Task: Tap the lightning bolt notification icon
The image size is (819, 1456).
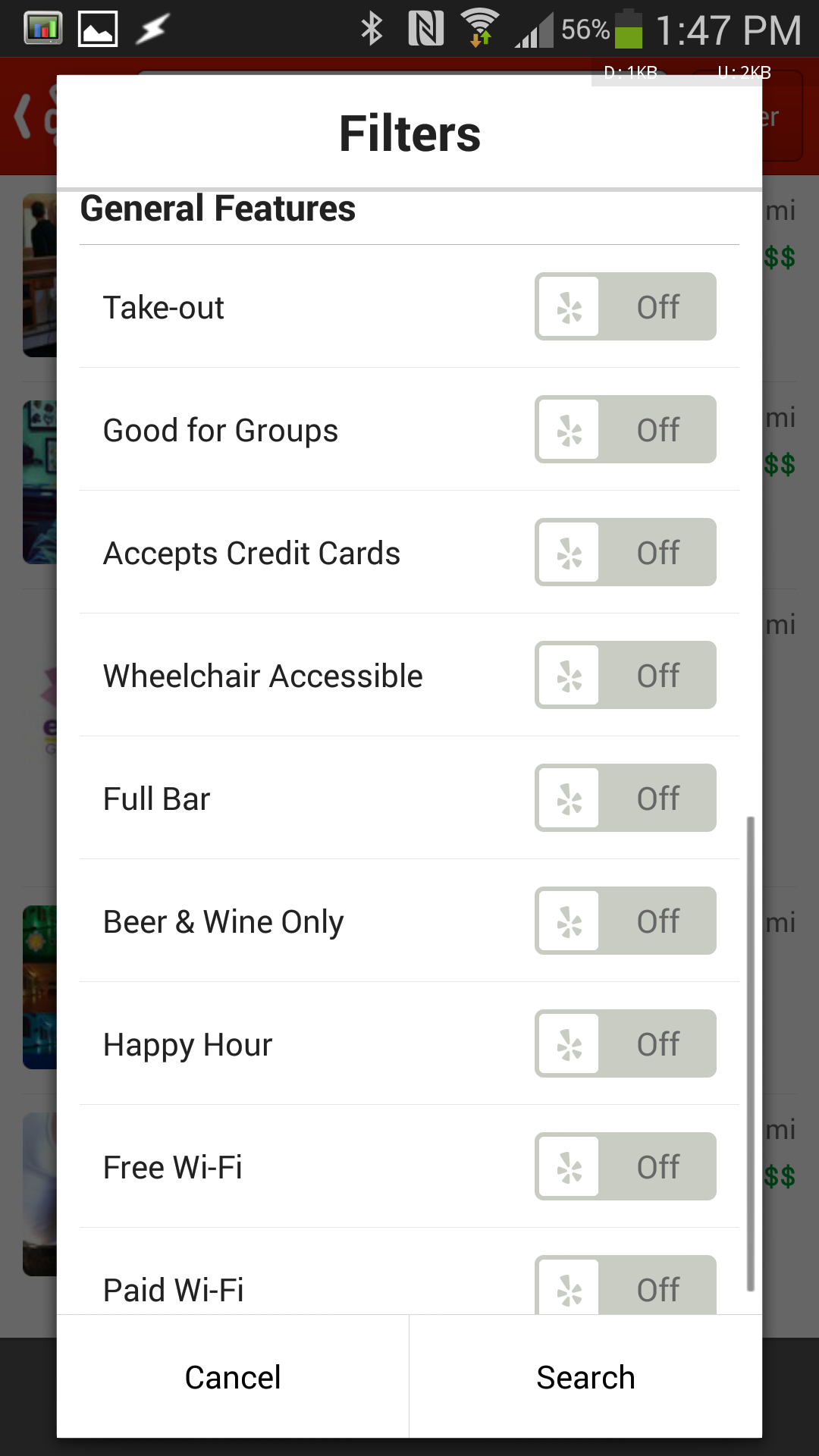Action: [x=152, y=28]
